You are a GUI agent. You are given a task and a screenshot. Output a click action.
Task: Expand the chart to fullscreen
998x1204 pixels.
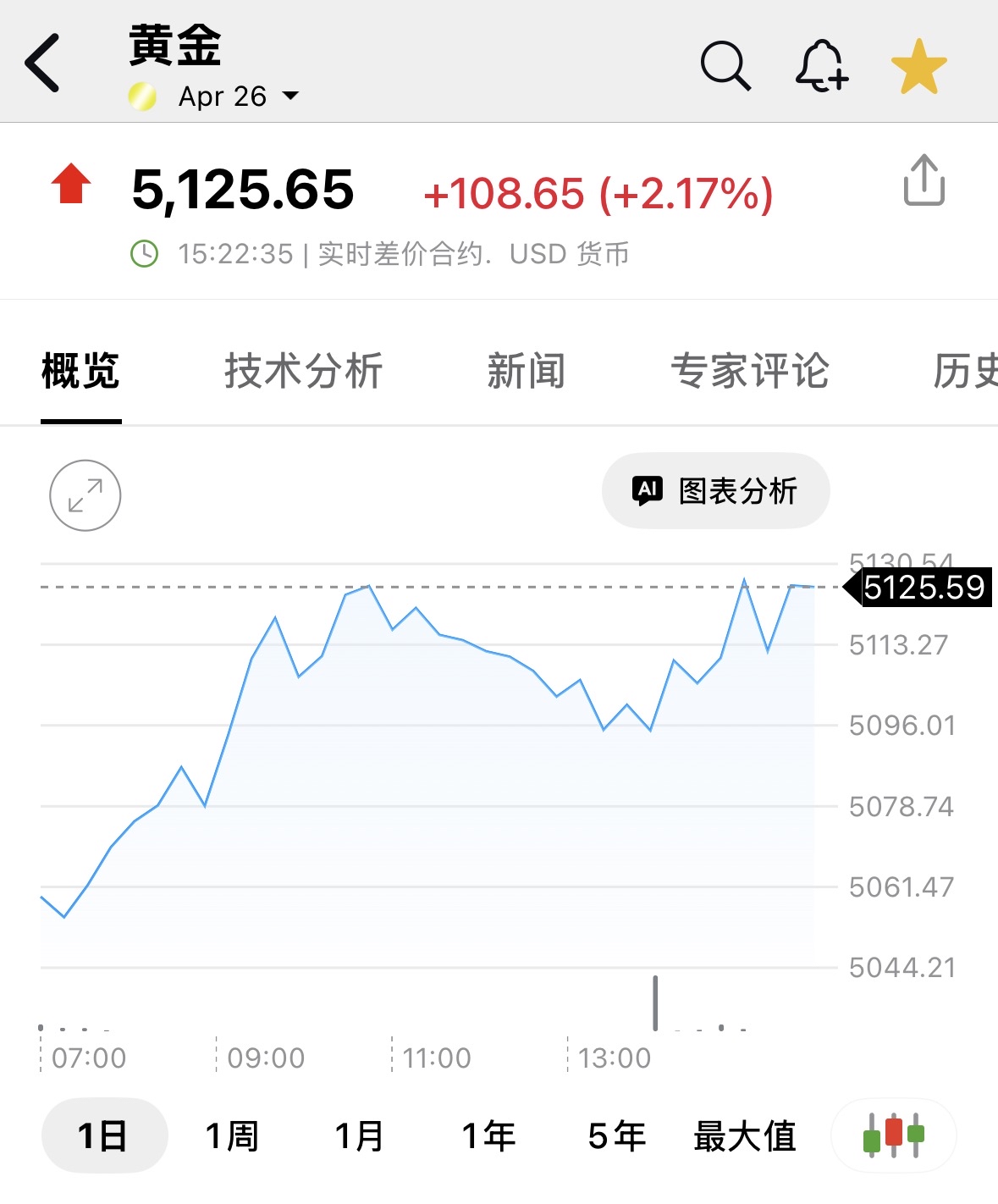tap(84, 496)
